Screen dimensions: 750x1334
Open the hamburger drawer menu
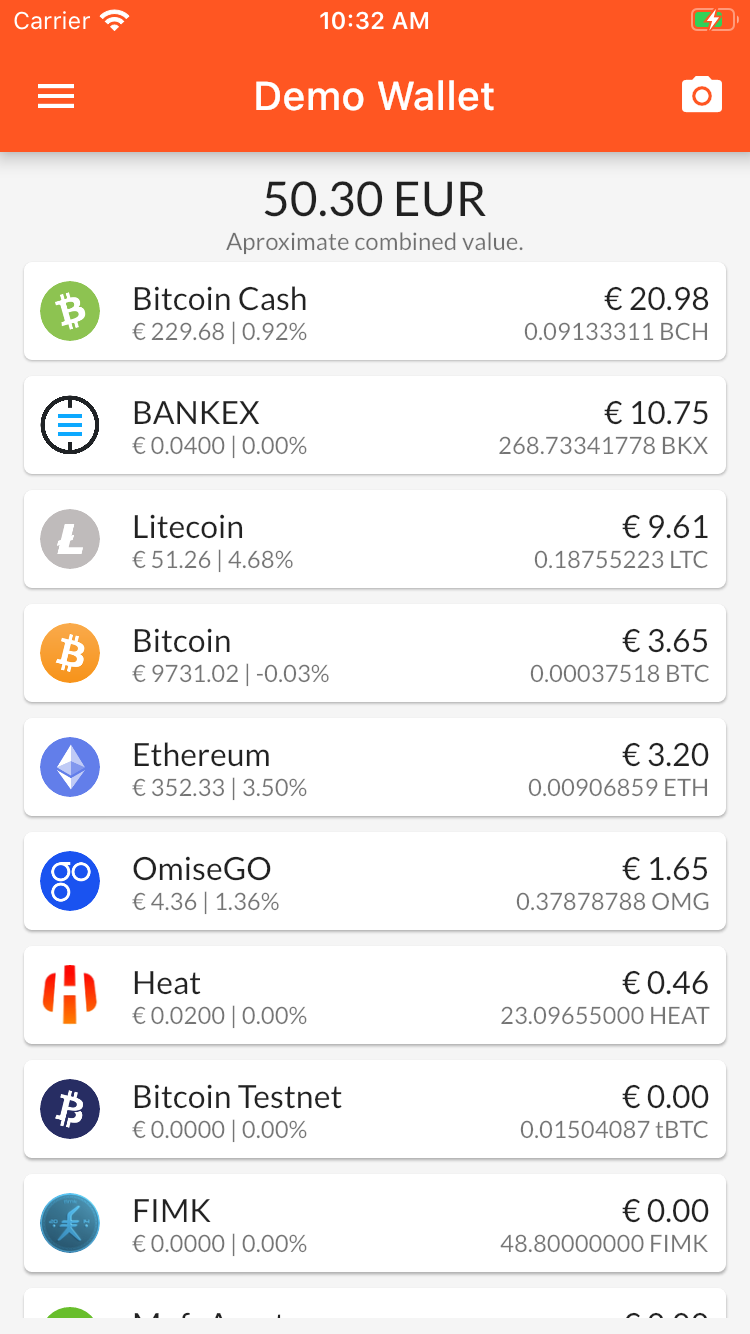click(56, 96)
